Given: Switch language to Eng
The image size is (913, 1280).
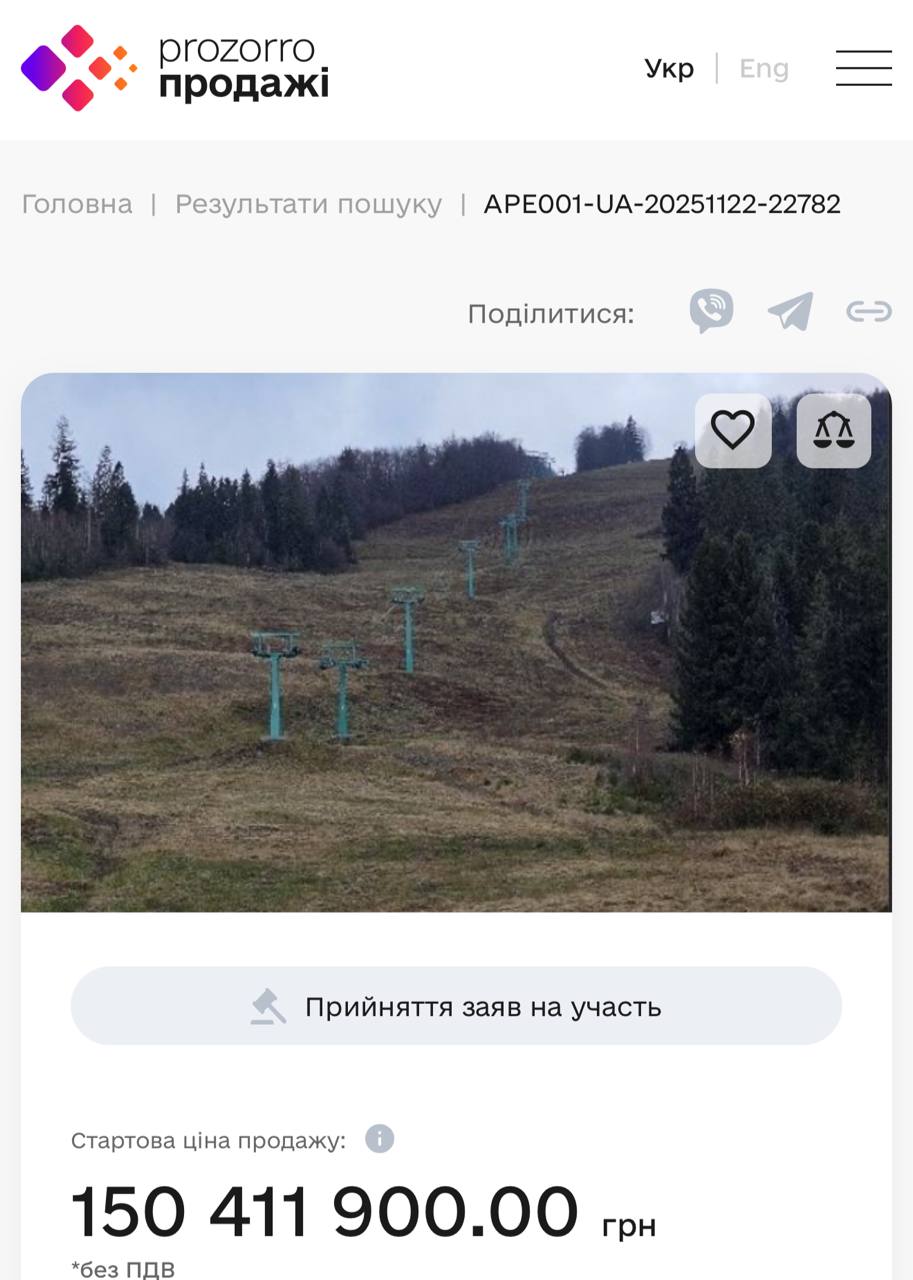Looking at the screenshot, I should pos(763,68).
